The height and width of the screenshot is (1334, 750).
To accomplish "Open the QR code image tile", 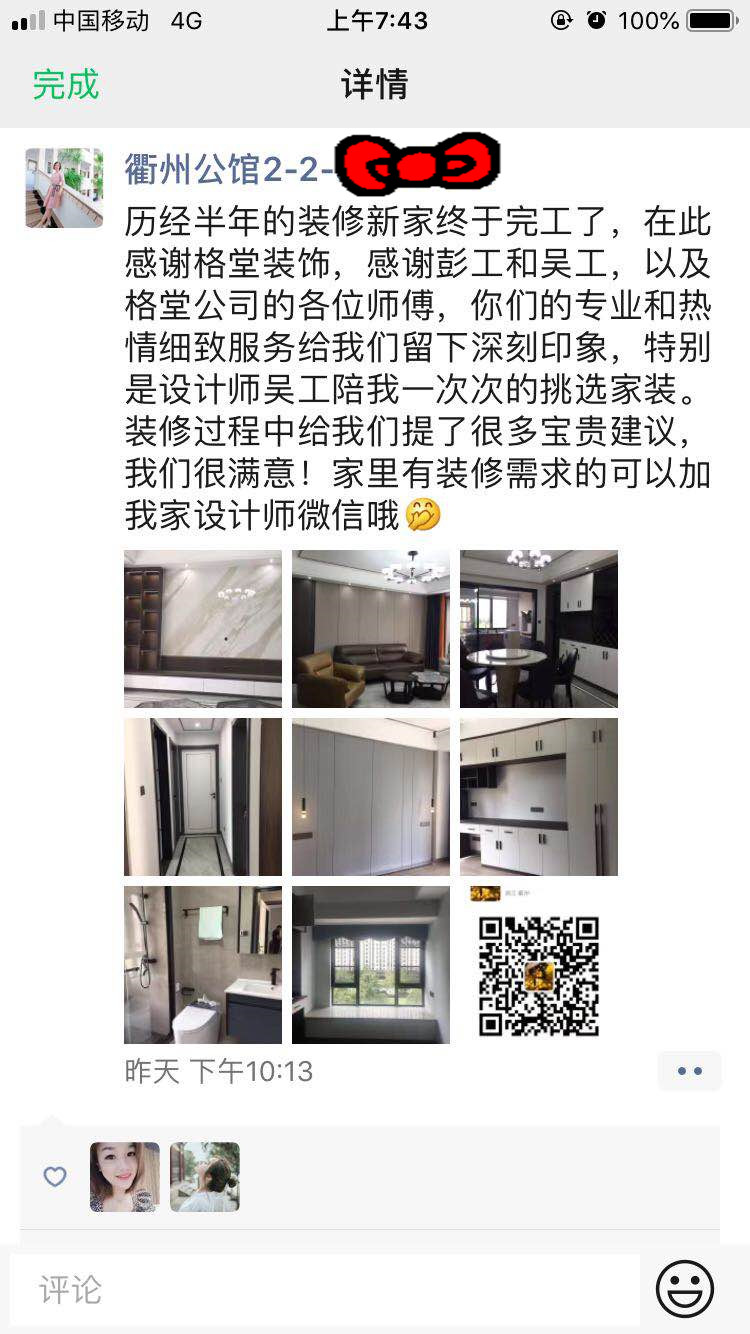I will pyautogui.click(x=539, y=965).
